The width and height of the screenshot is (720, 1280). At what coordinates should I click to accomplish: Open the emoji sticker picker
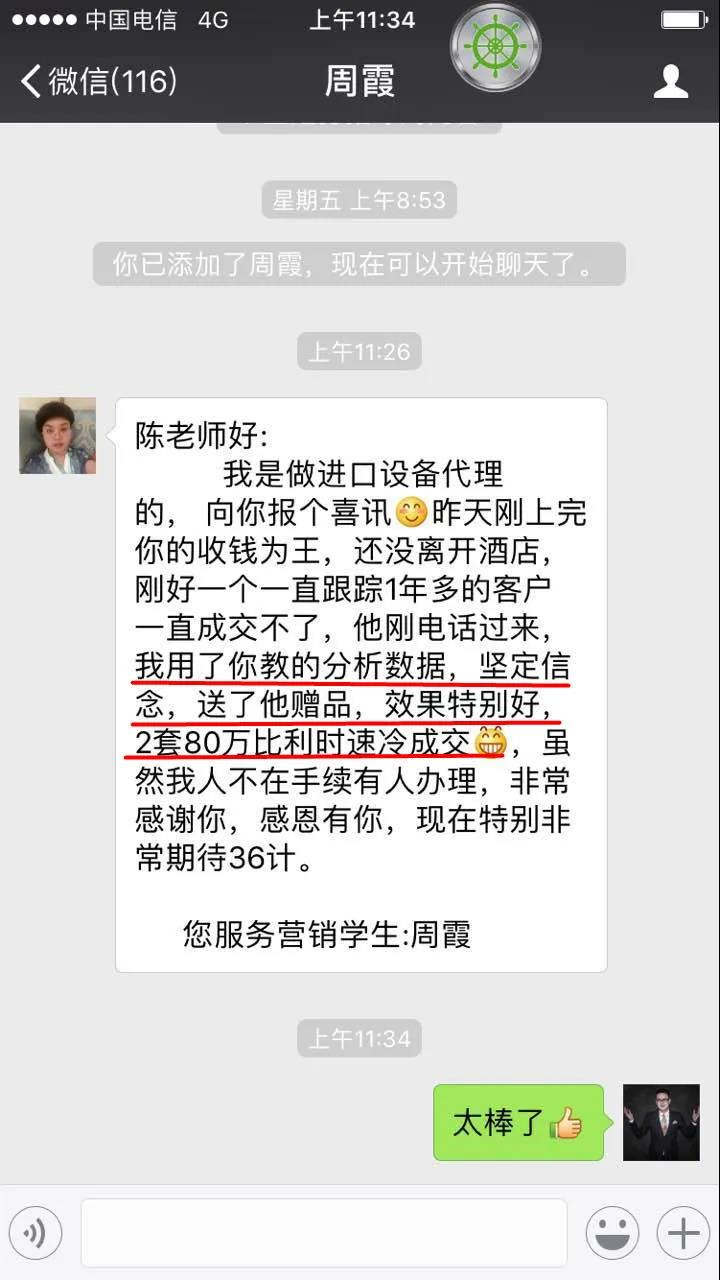pyautogui.click(x=612, y=1234)
